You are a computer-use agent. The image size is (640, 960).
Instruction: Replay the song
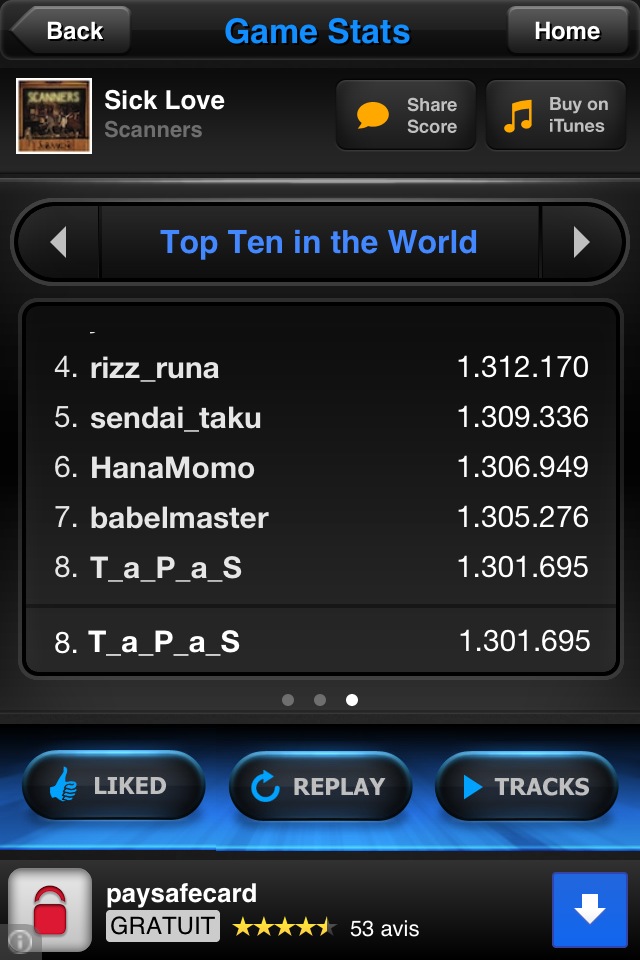(x=320, y=787)
